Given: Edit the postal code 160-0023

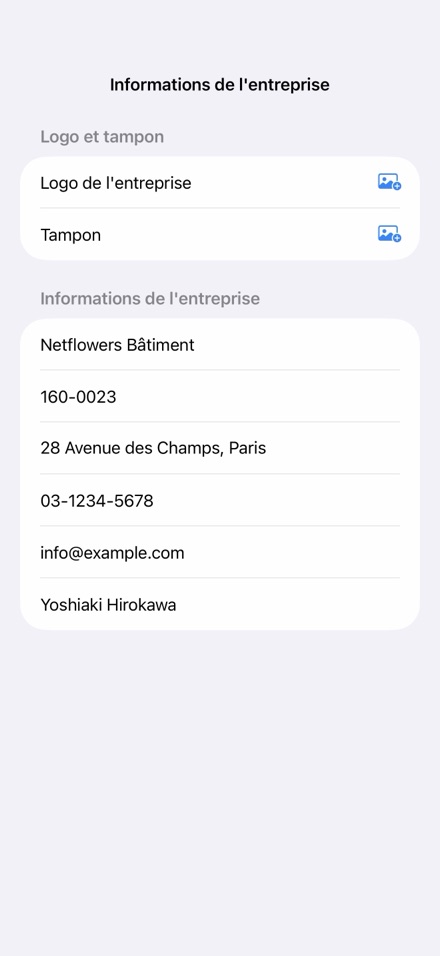Looking at the screenshot, I should point(220,396).
